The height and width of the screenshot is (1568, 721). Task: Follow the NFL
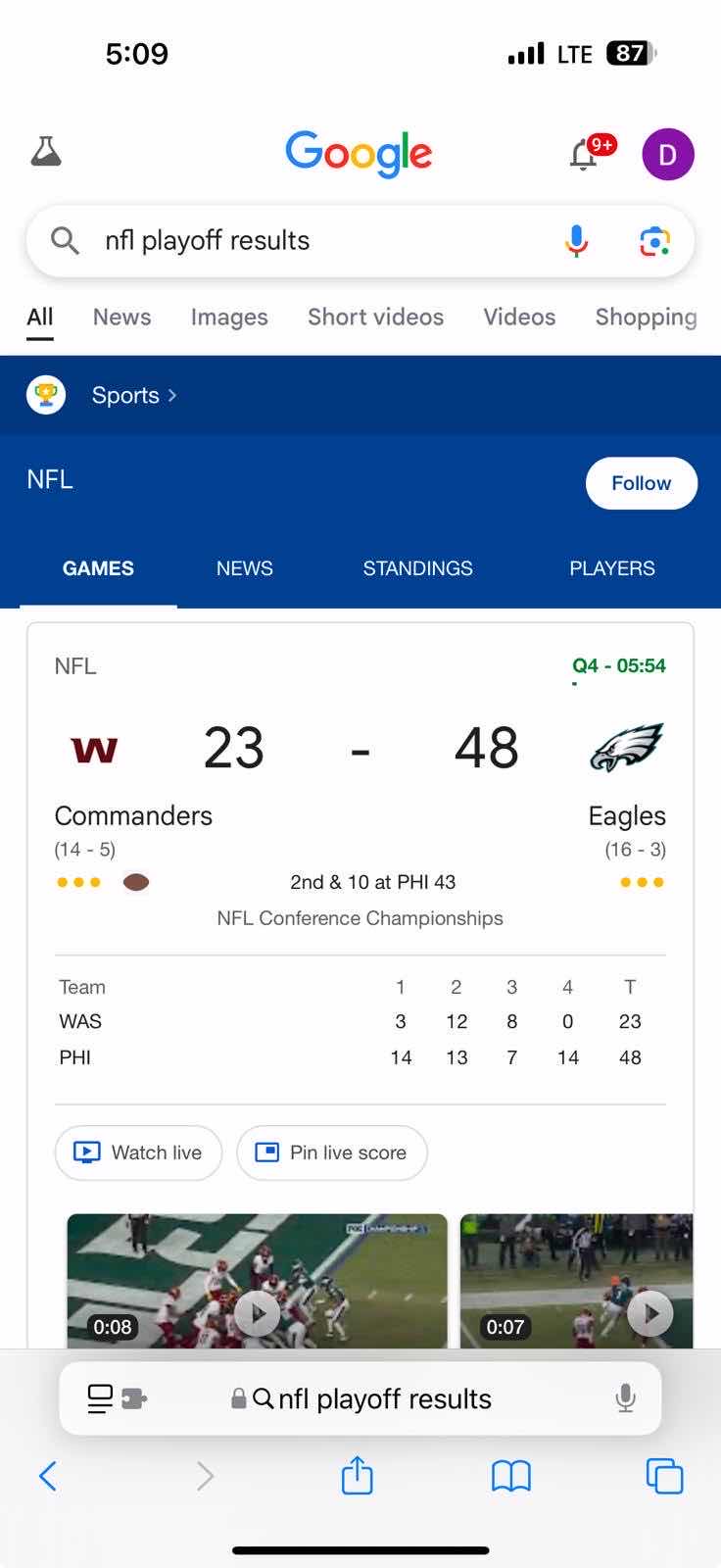click(641, 483)
